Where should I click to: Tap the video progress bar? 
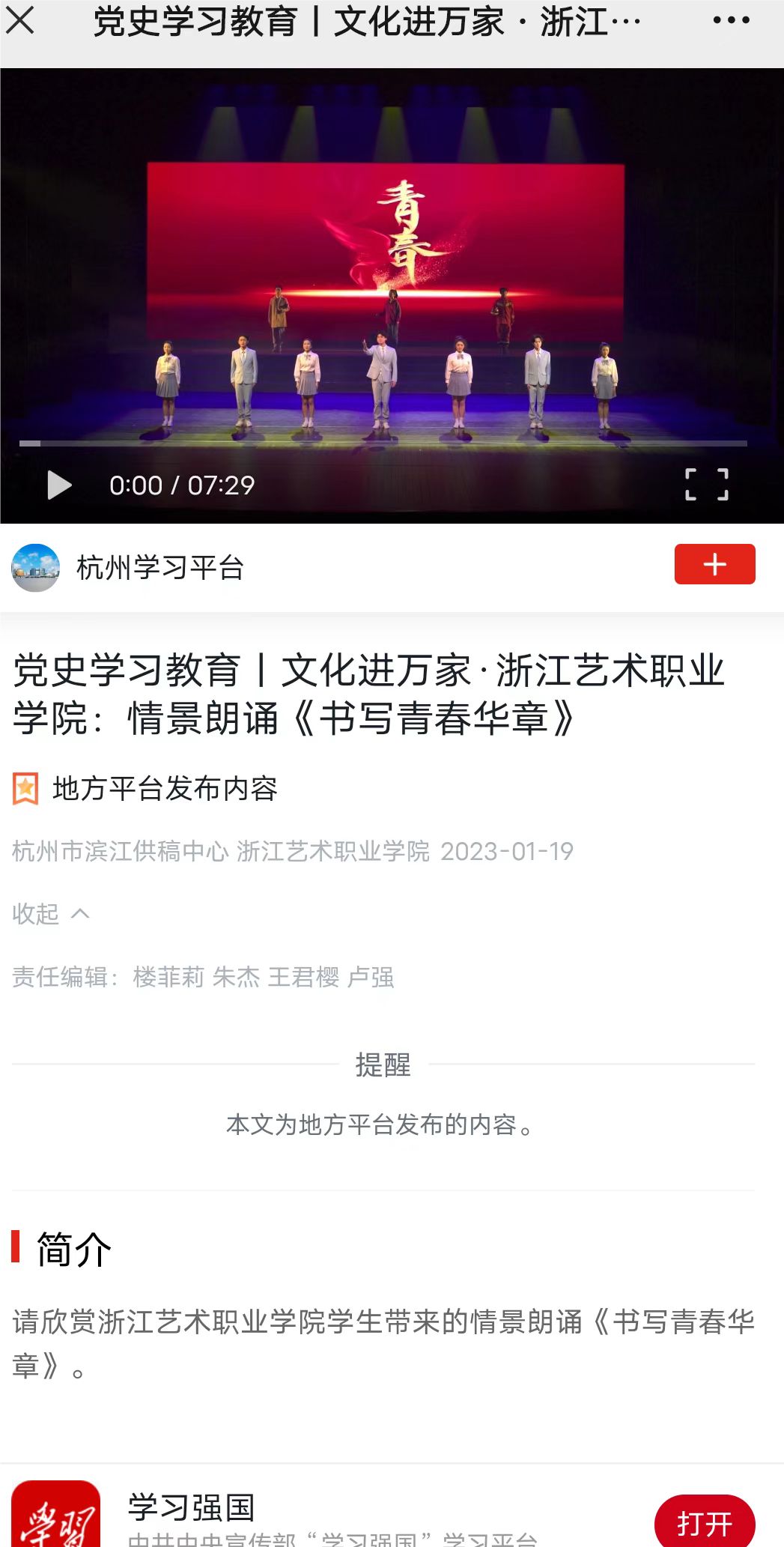(x=383, y=443)
